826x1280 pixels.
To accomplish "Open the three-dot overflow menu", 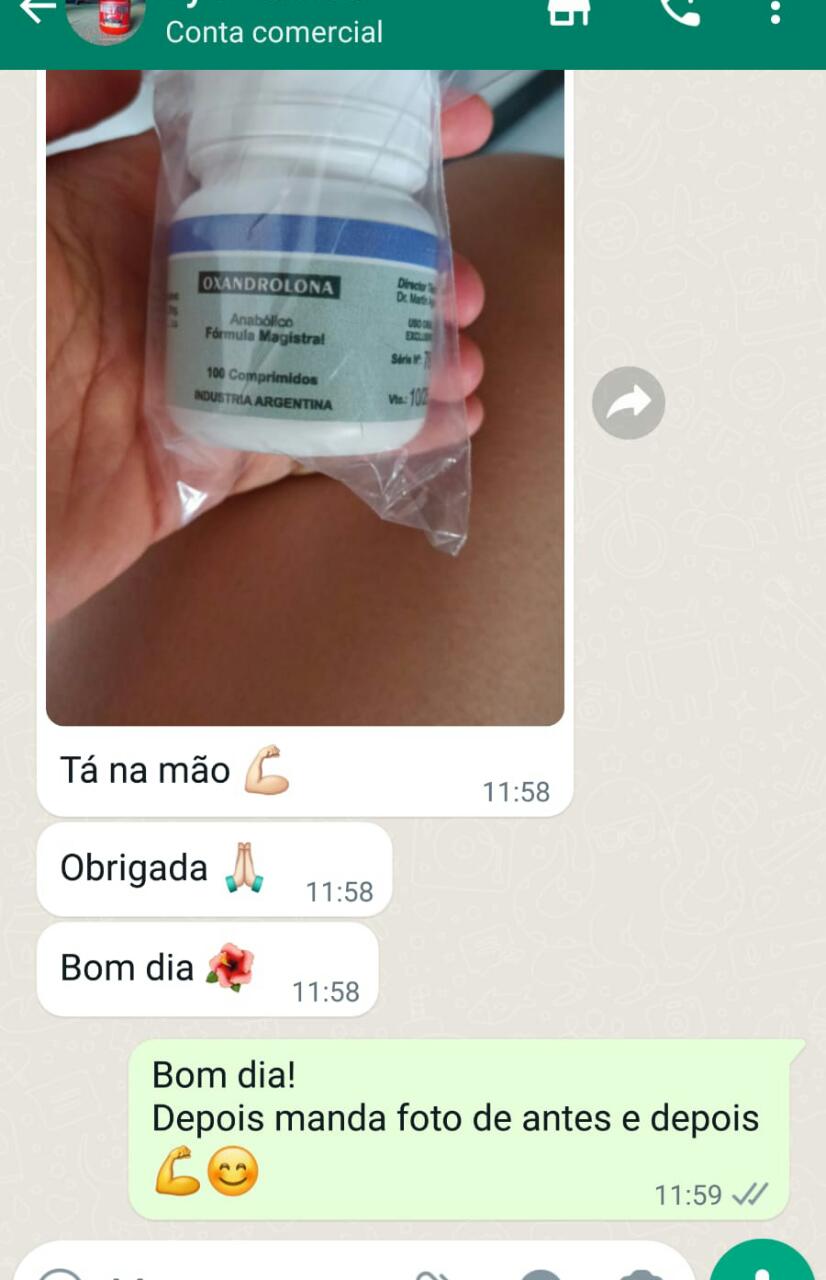I will [x=775, y=12].
